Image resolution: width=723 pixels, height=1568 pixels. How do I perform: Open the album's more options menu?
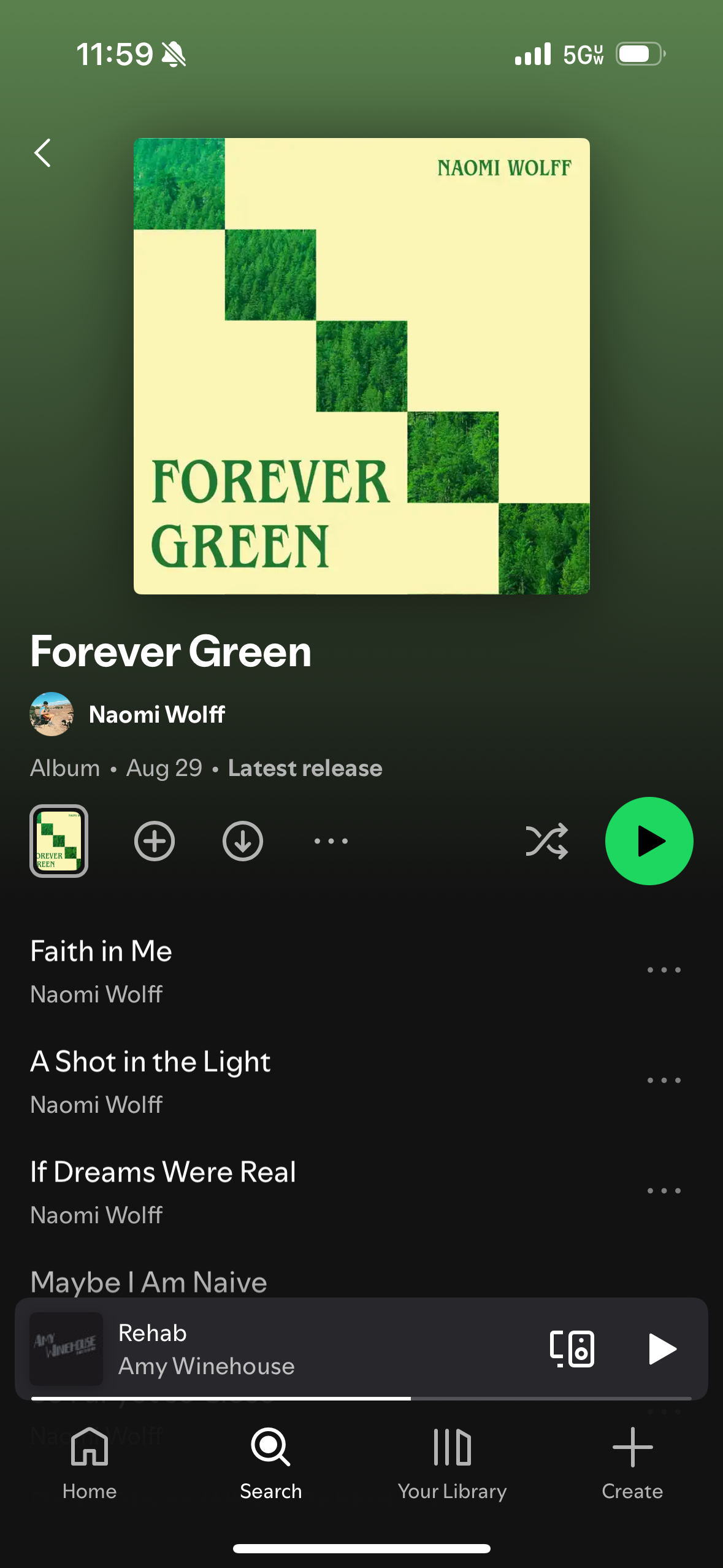coord(331,840)
